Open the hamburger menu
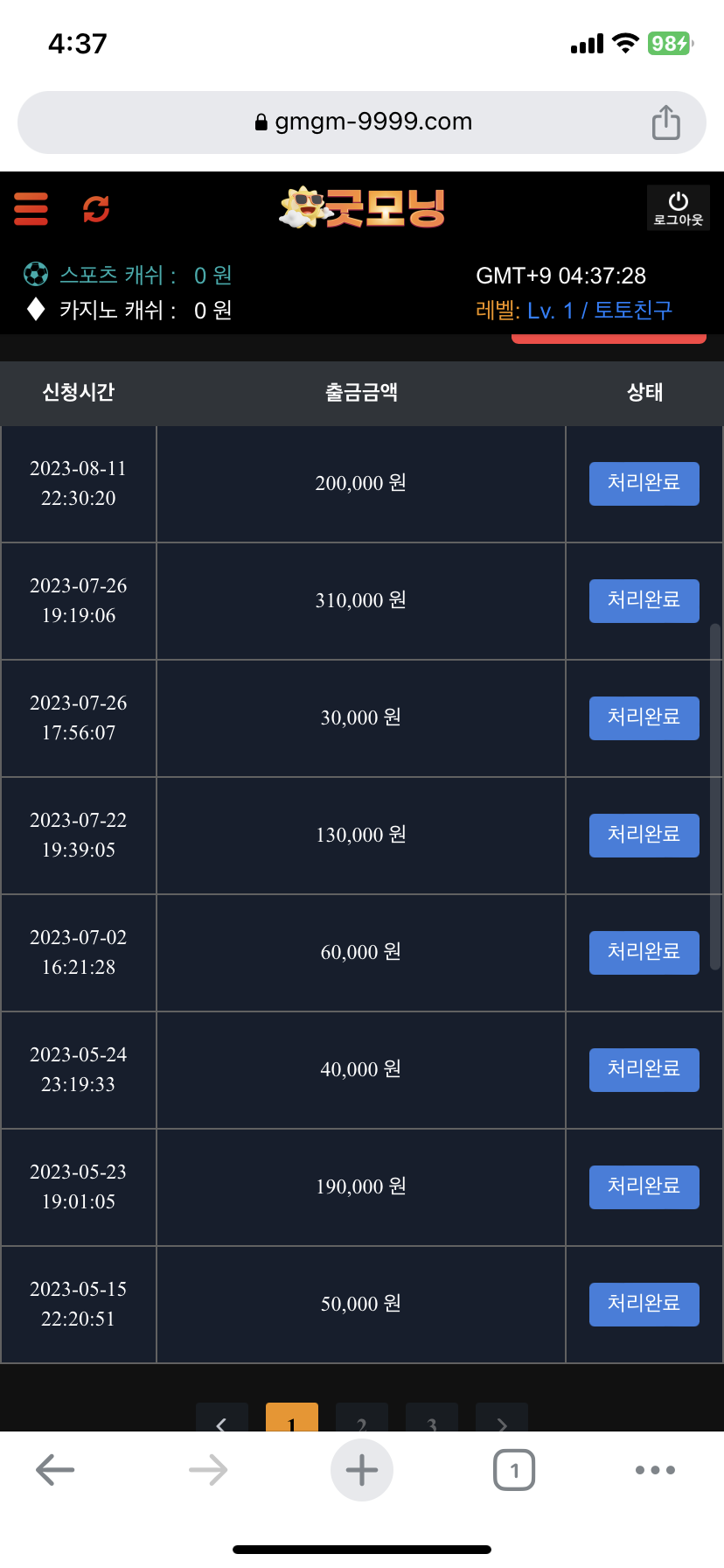The width and height of the screenshot is (724, 1568). tap(31, 209)
